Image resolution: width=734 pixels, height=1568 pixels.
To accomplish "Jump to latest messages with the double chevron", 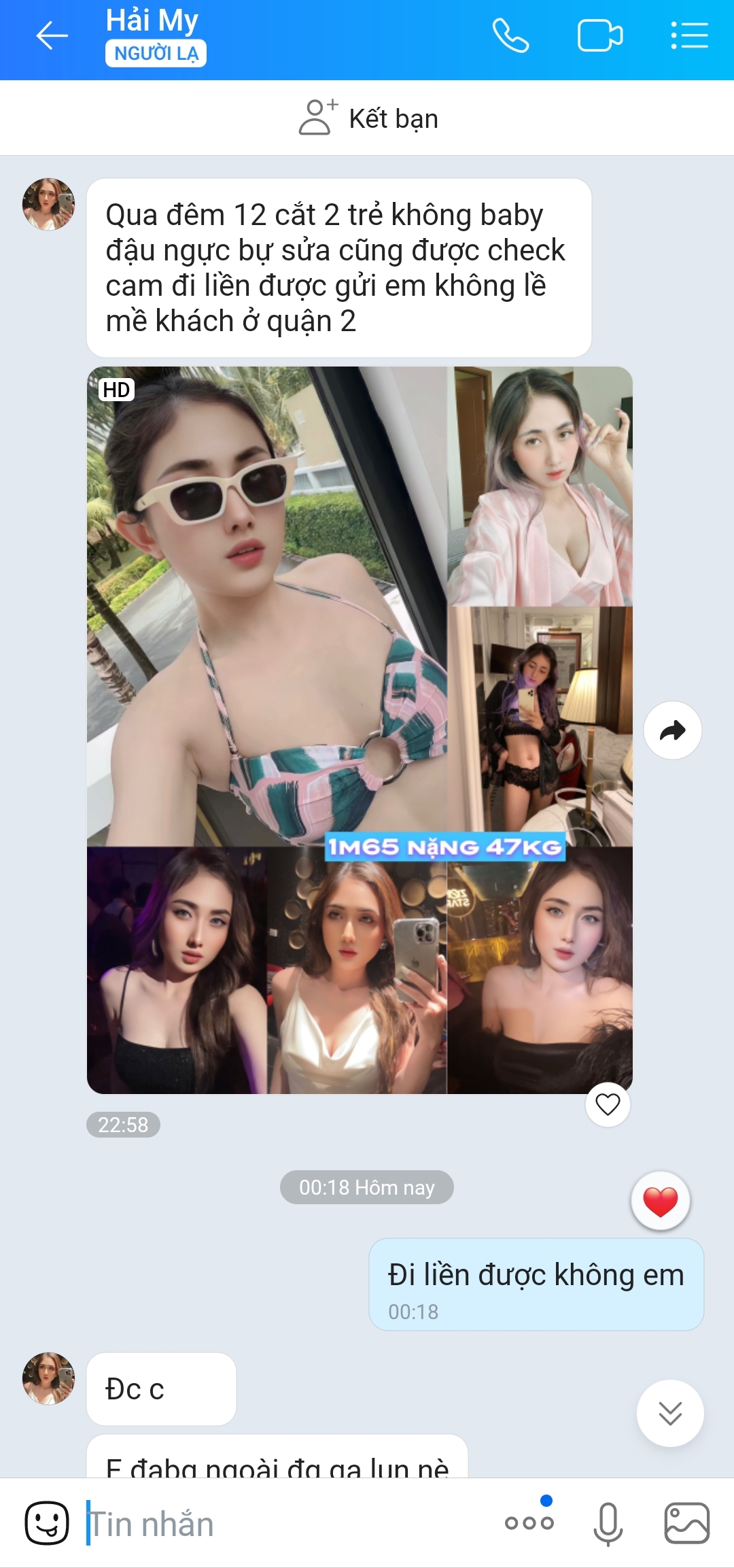I will (670, 1413).
